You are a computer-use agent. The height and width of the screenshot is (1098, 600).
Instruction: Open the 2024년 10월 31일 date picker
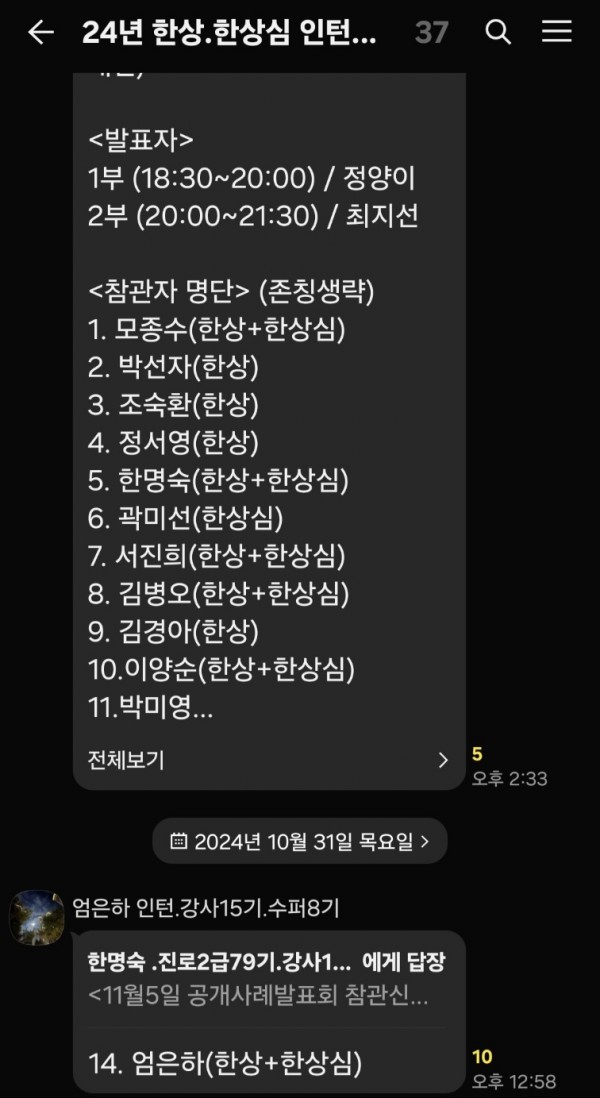click(x=300, y=841)
